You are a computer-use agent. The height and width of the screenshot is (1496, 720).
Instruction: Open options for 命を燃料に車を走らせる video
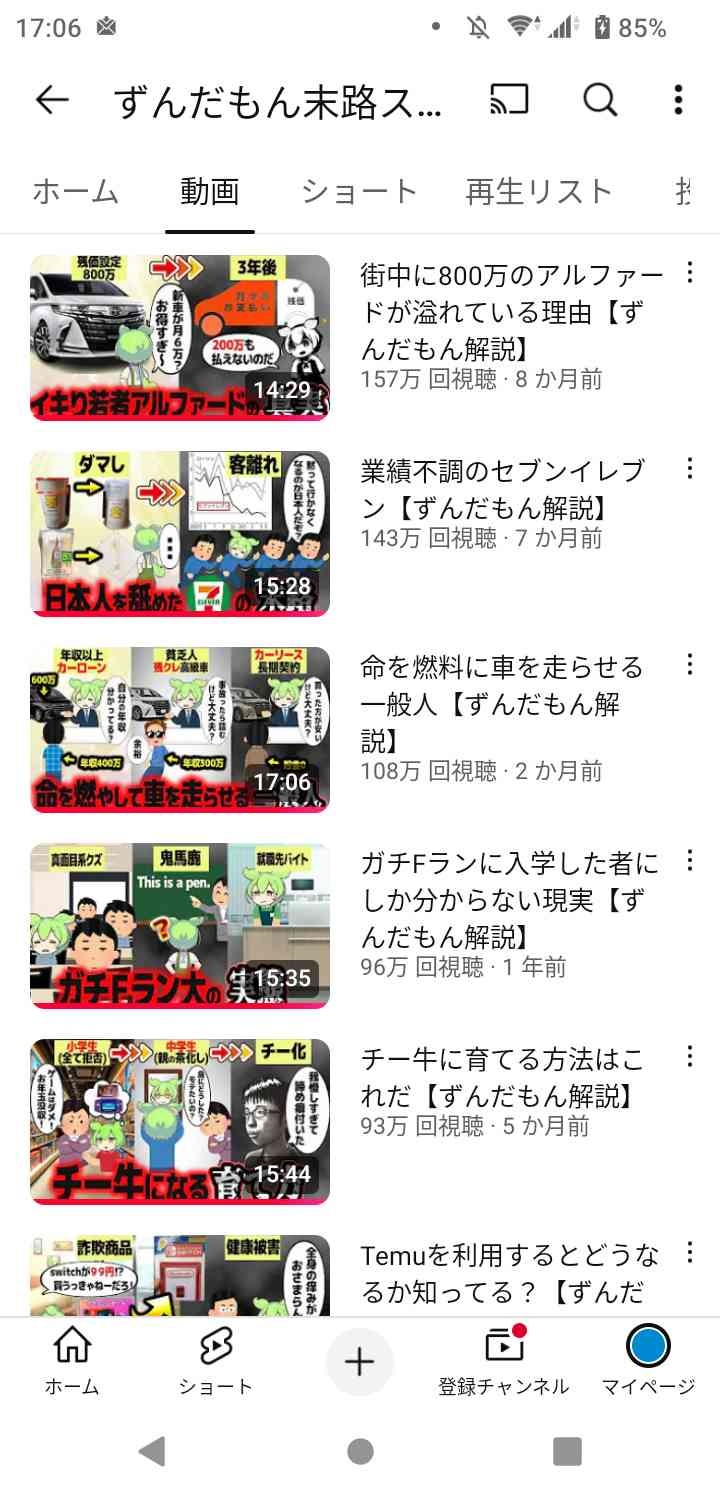(689, 664)
